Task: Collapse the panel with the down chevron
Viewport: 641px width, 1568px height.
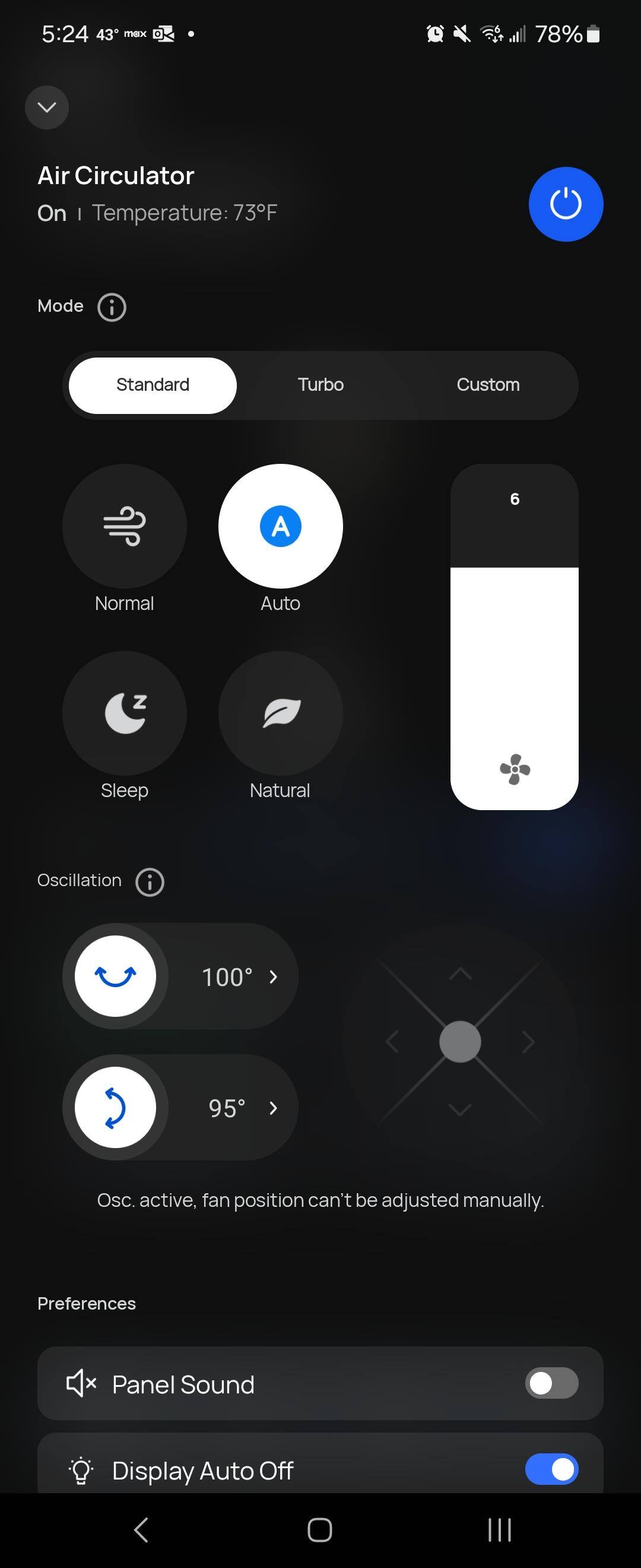Action: point(47,108)
